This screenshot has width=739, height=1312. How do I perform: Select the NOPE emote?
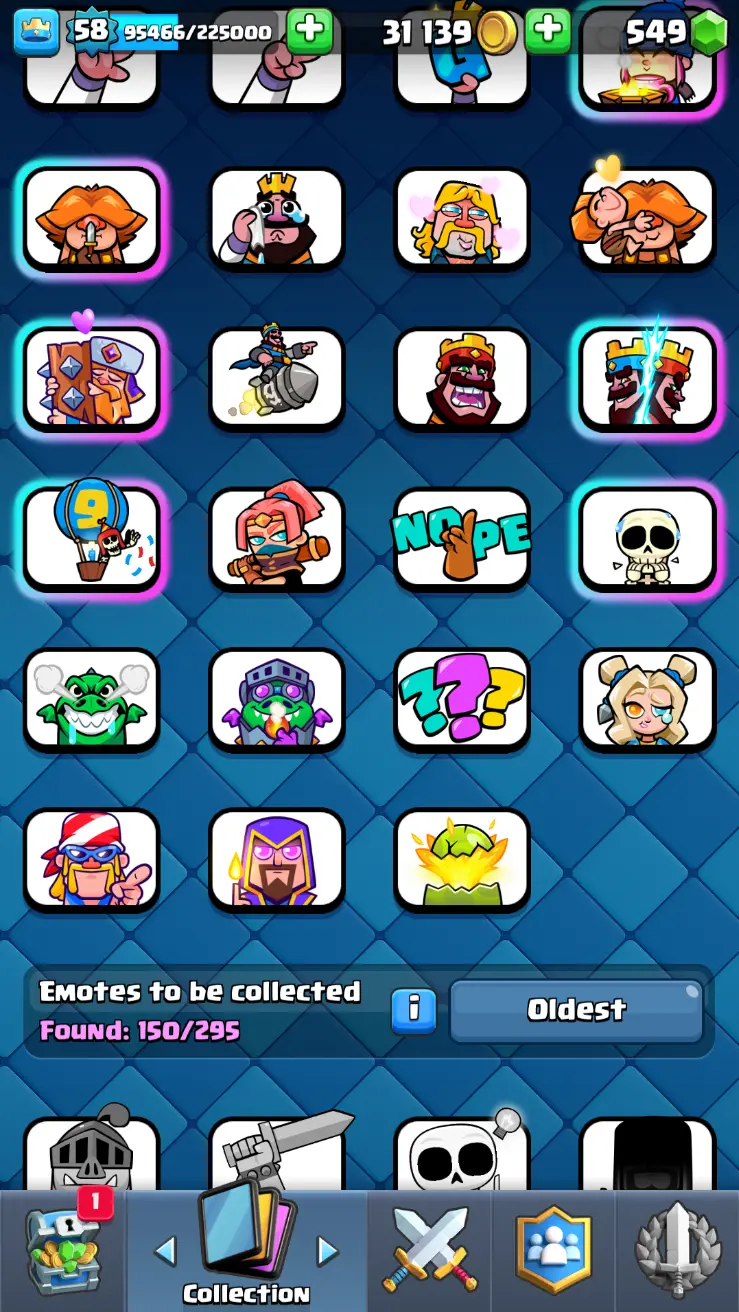(x=461, y=539)
